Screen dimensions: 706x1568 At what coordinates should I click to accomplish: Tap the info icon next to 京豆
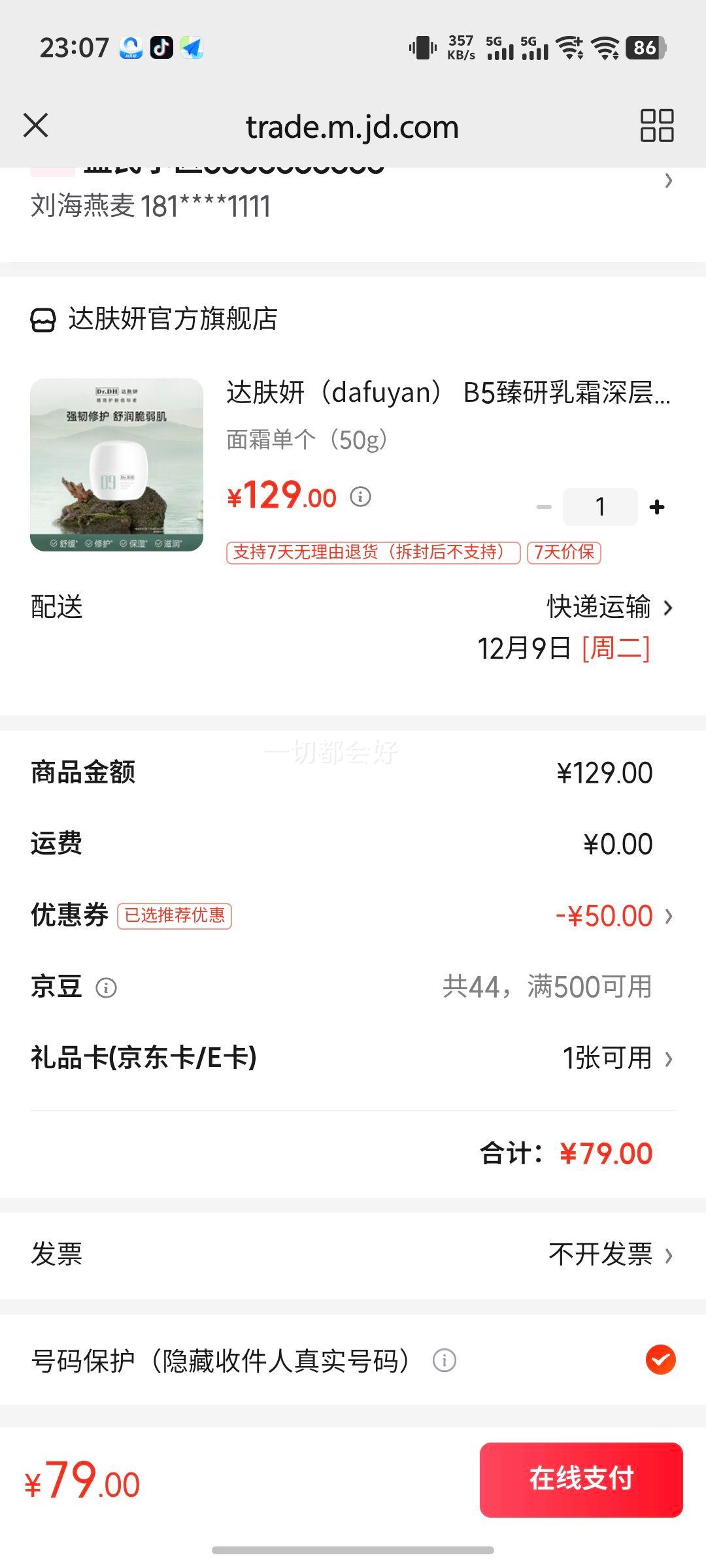[107, 988]
